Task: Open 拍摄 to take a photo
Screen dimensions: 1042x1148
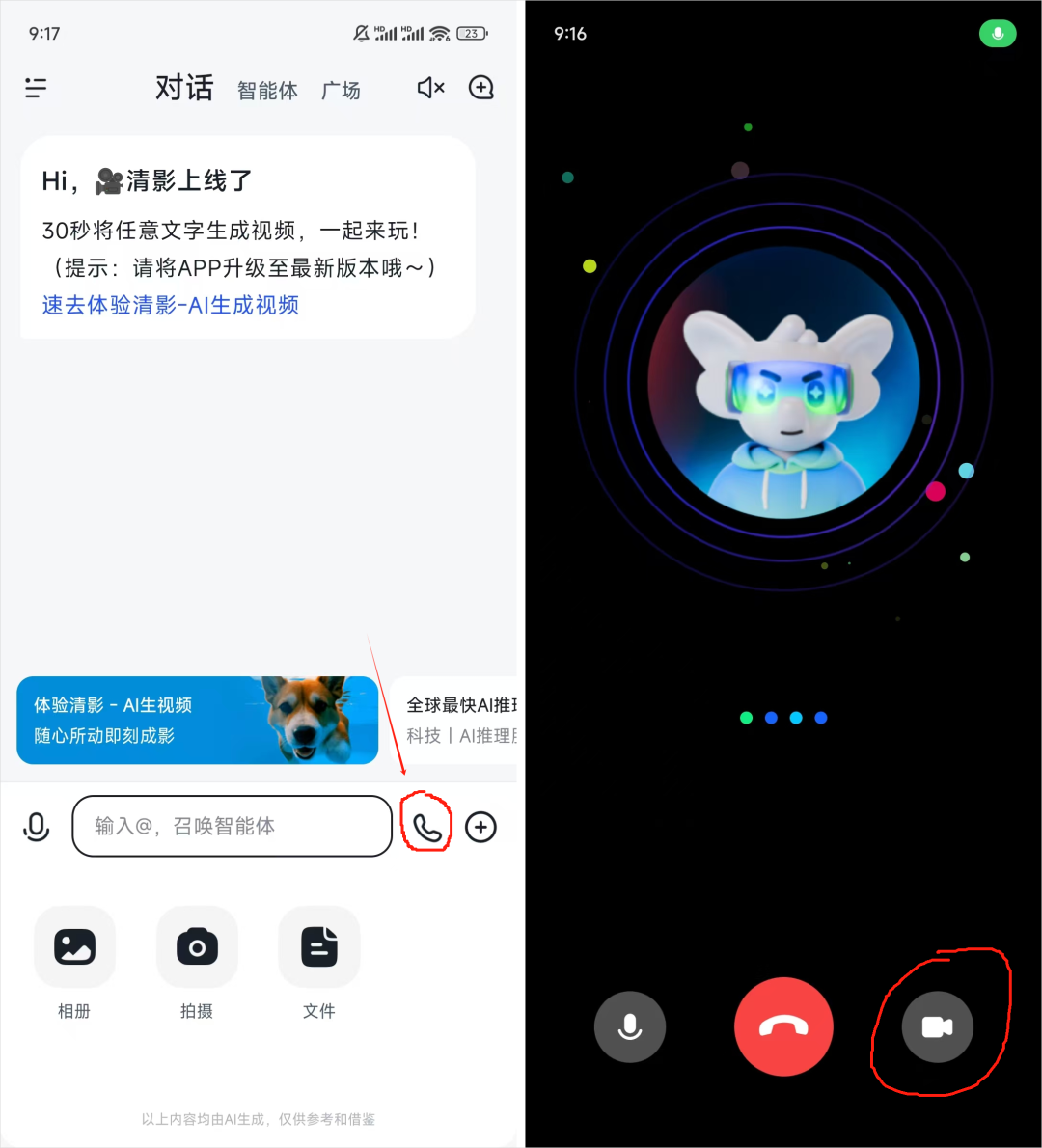Action: 197,948
